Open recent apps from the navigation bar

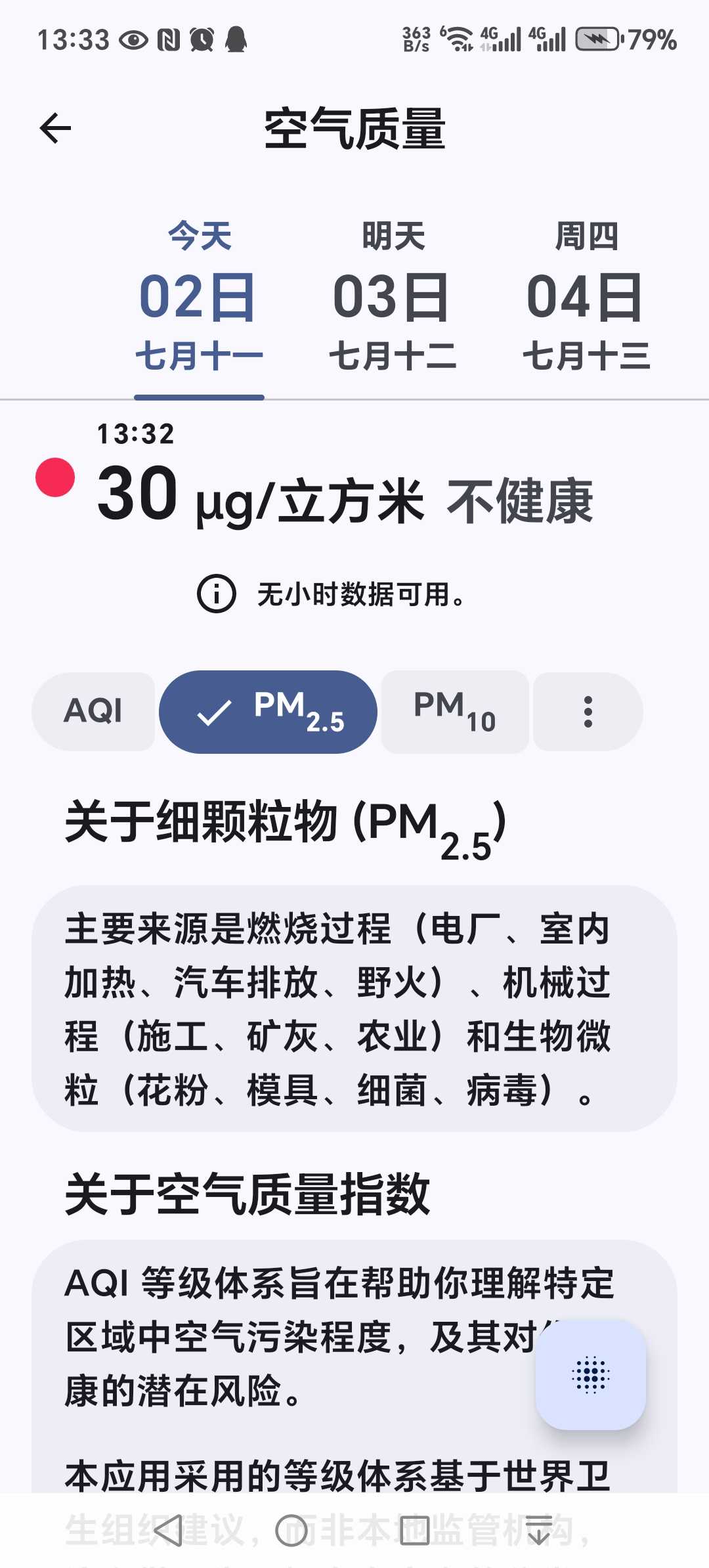click(415, 1531)
